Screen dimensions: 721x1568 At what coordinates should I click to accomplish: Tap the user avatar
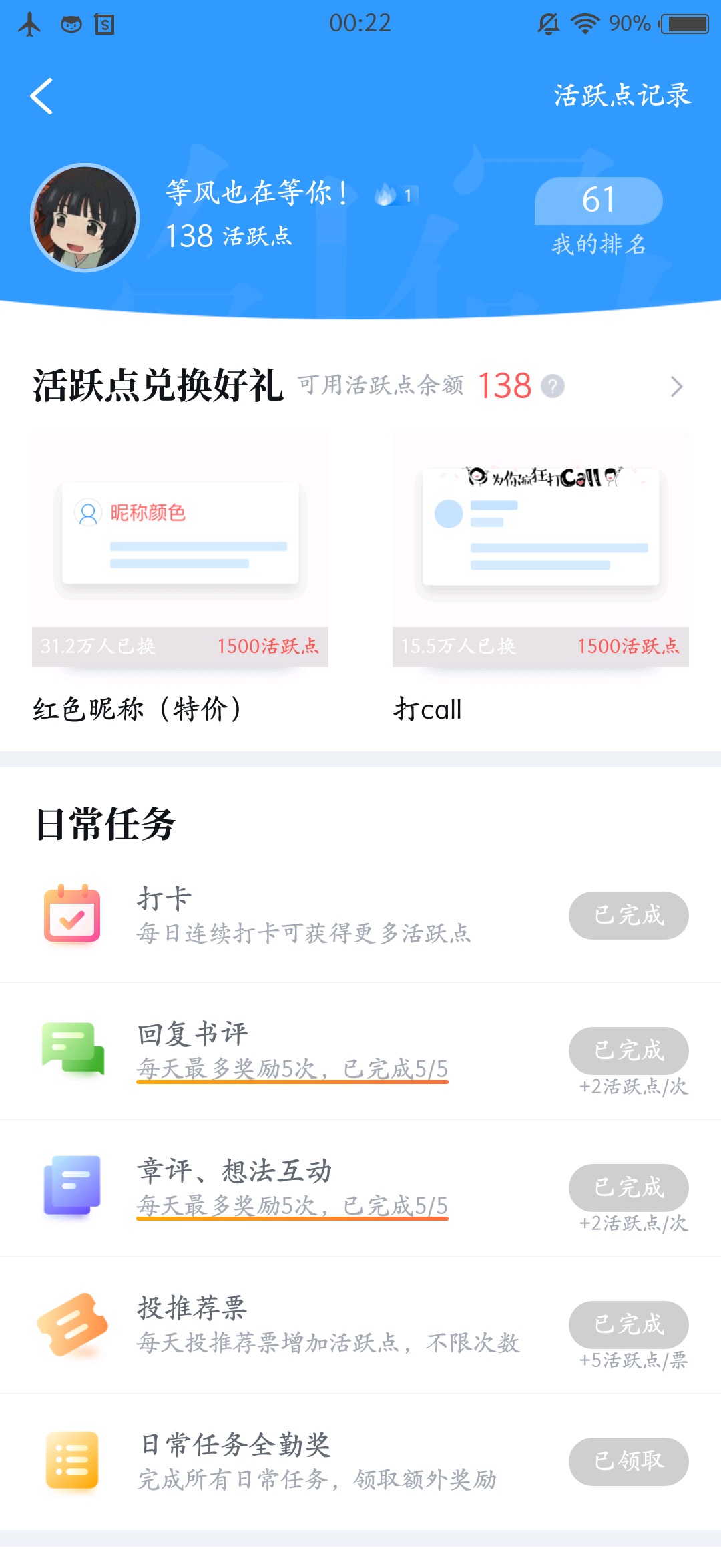(x=85, y=218)
